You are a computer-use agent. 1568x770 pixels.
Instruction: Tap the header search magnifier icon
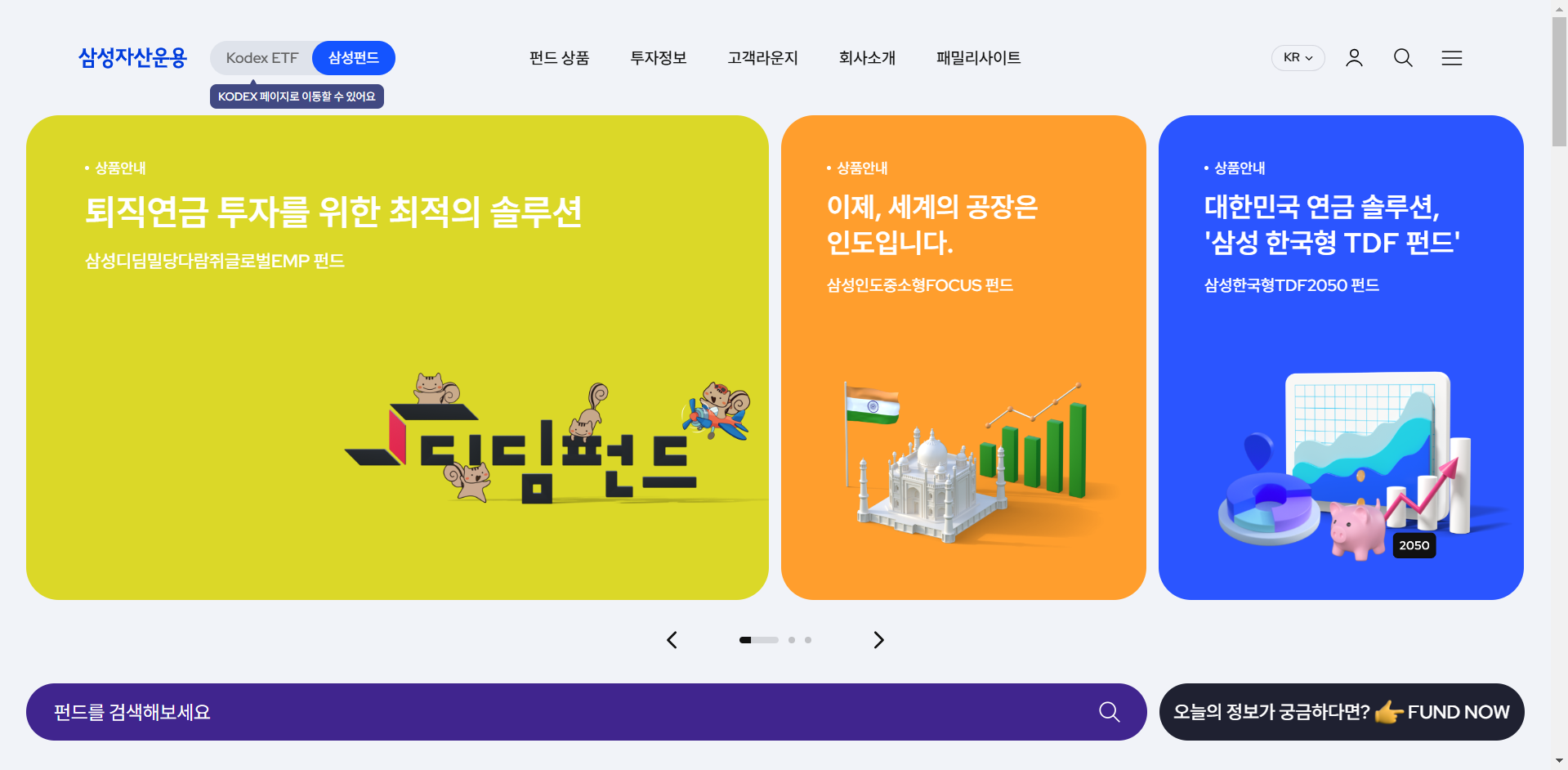pos(1403,58)
